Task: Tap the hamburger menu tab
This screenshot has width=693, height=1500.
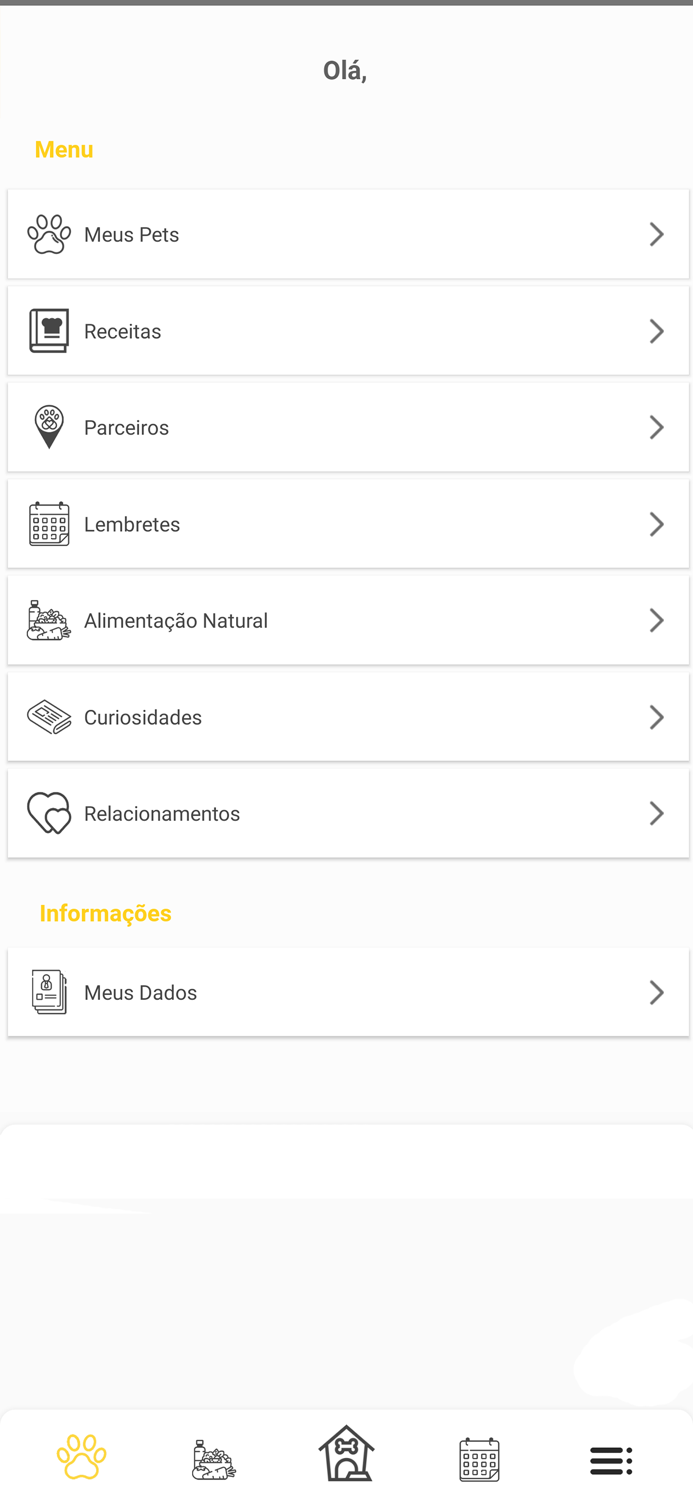Action: tap(611, 1461)
